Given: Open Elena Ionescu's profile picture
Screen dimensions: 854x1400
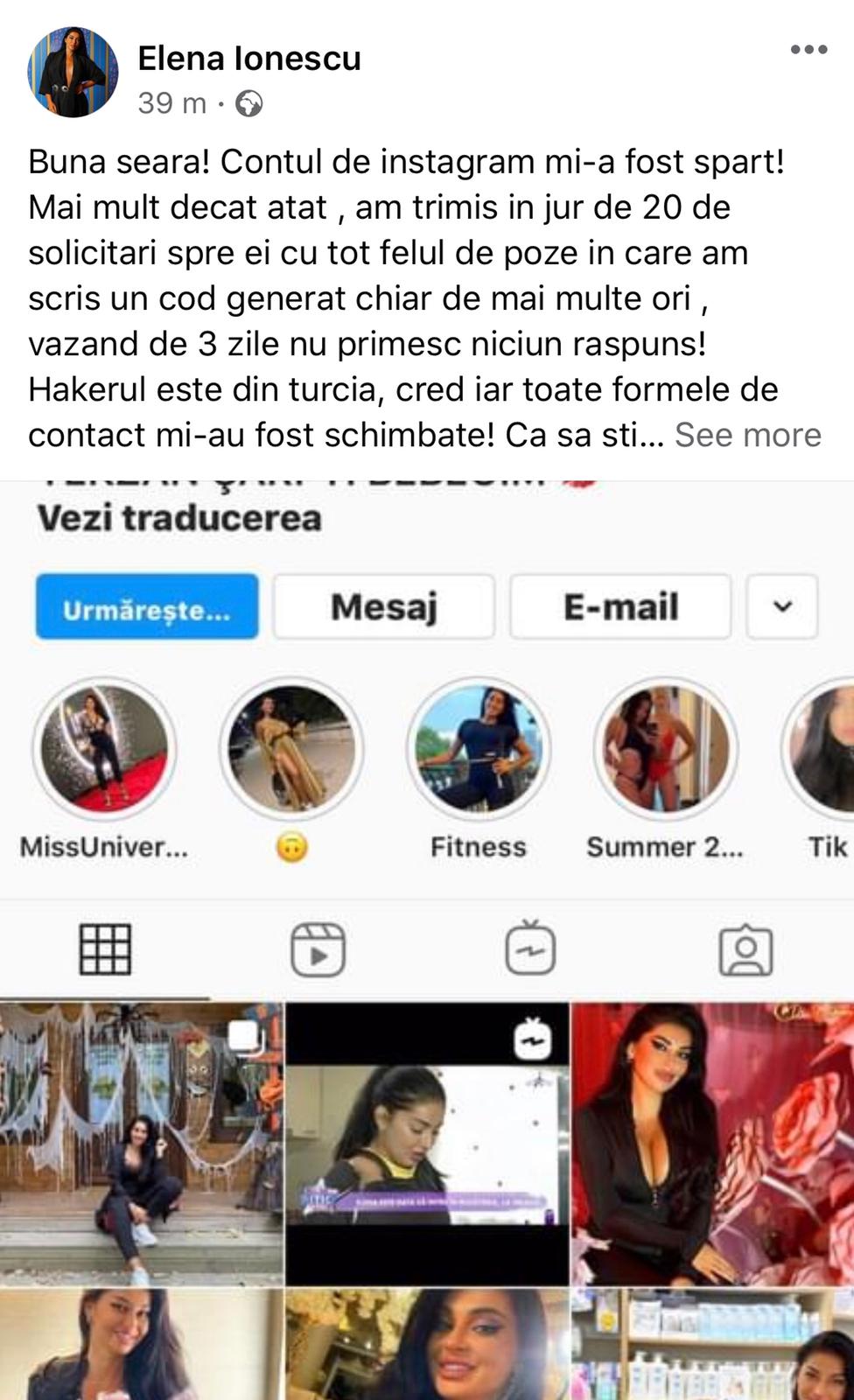Looking at the screenshot, I should pyautogui.click(x=73, y=73).
